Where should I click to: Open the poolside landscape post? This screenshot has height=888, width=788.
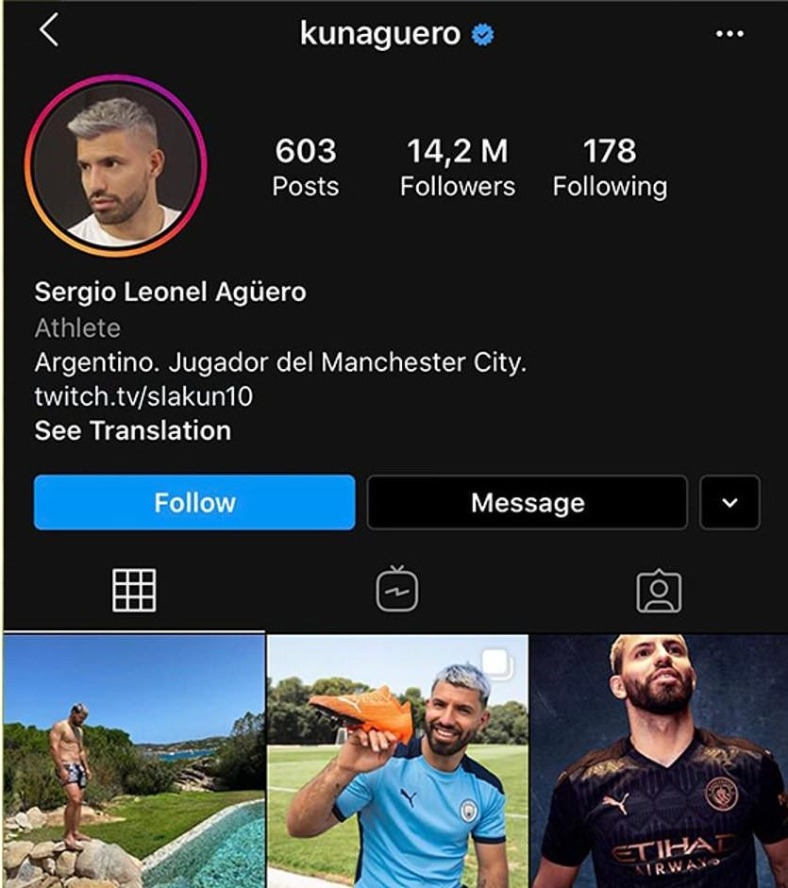pos(133,761)
